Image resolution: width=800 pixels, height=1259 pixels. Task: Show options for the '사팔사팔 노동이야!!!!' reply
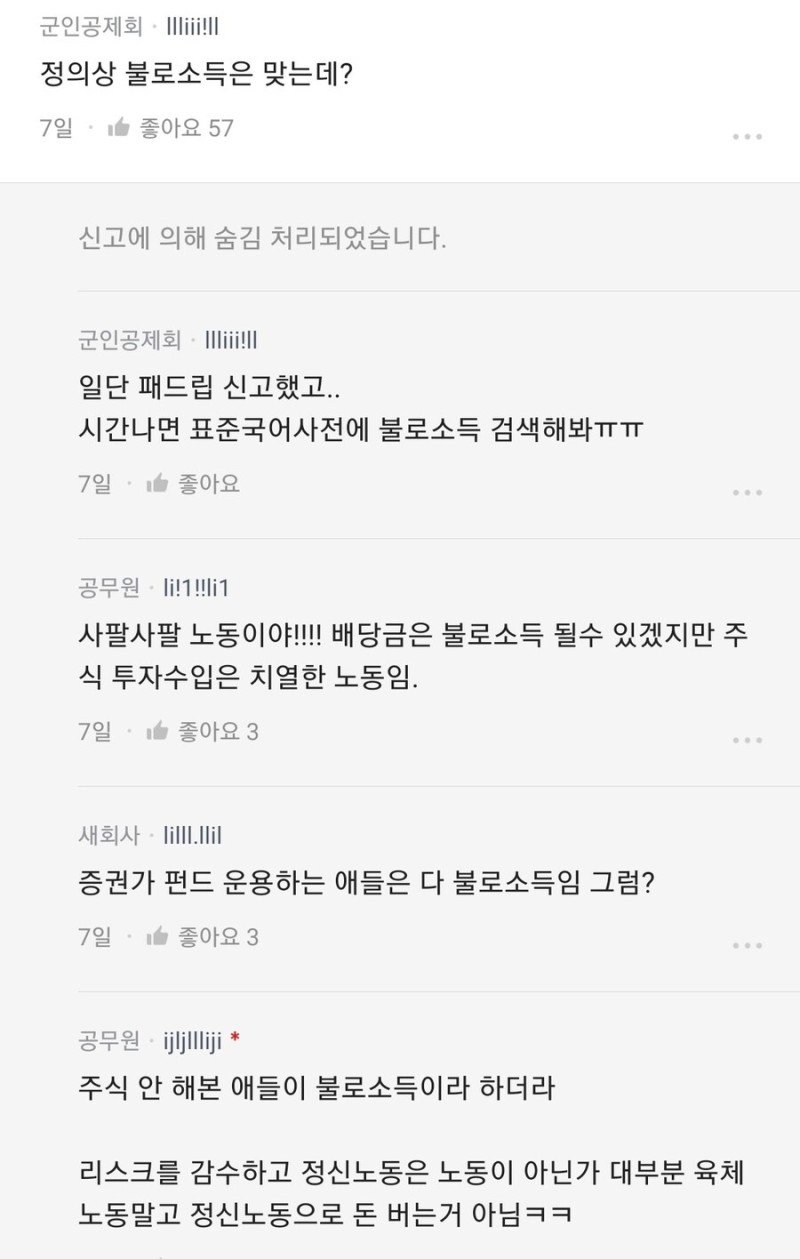point(747,740)
